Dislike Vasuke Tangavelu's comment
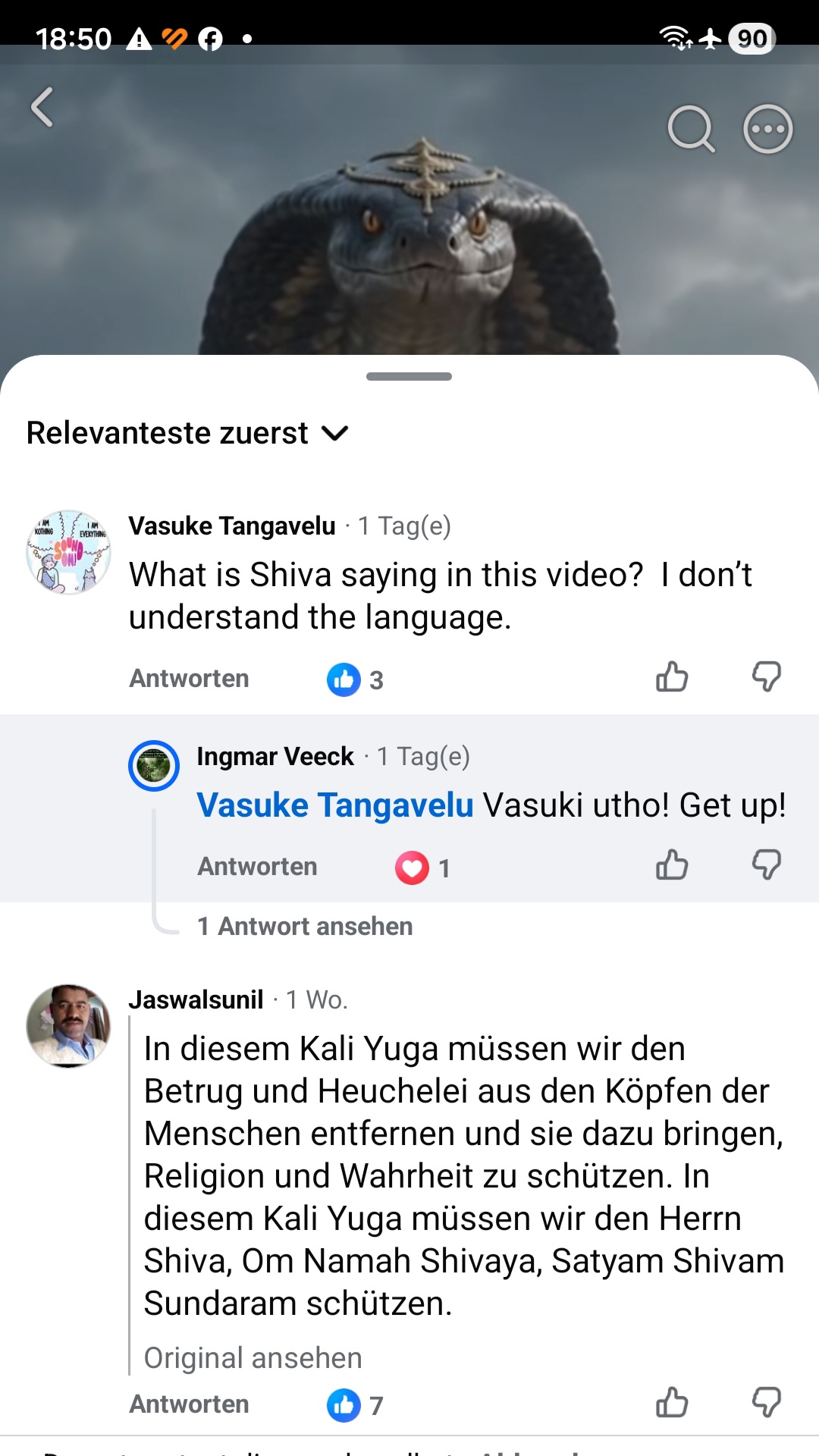The image size is (819, 1456). coord(767,676)
